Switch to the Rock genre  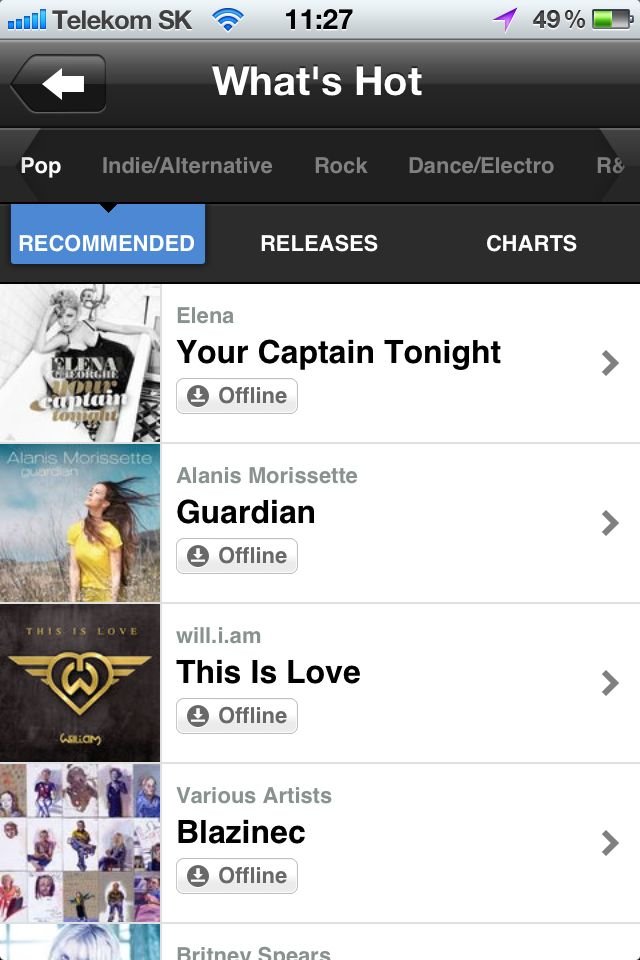point(341,166)
